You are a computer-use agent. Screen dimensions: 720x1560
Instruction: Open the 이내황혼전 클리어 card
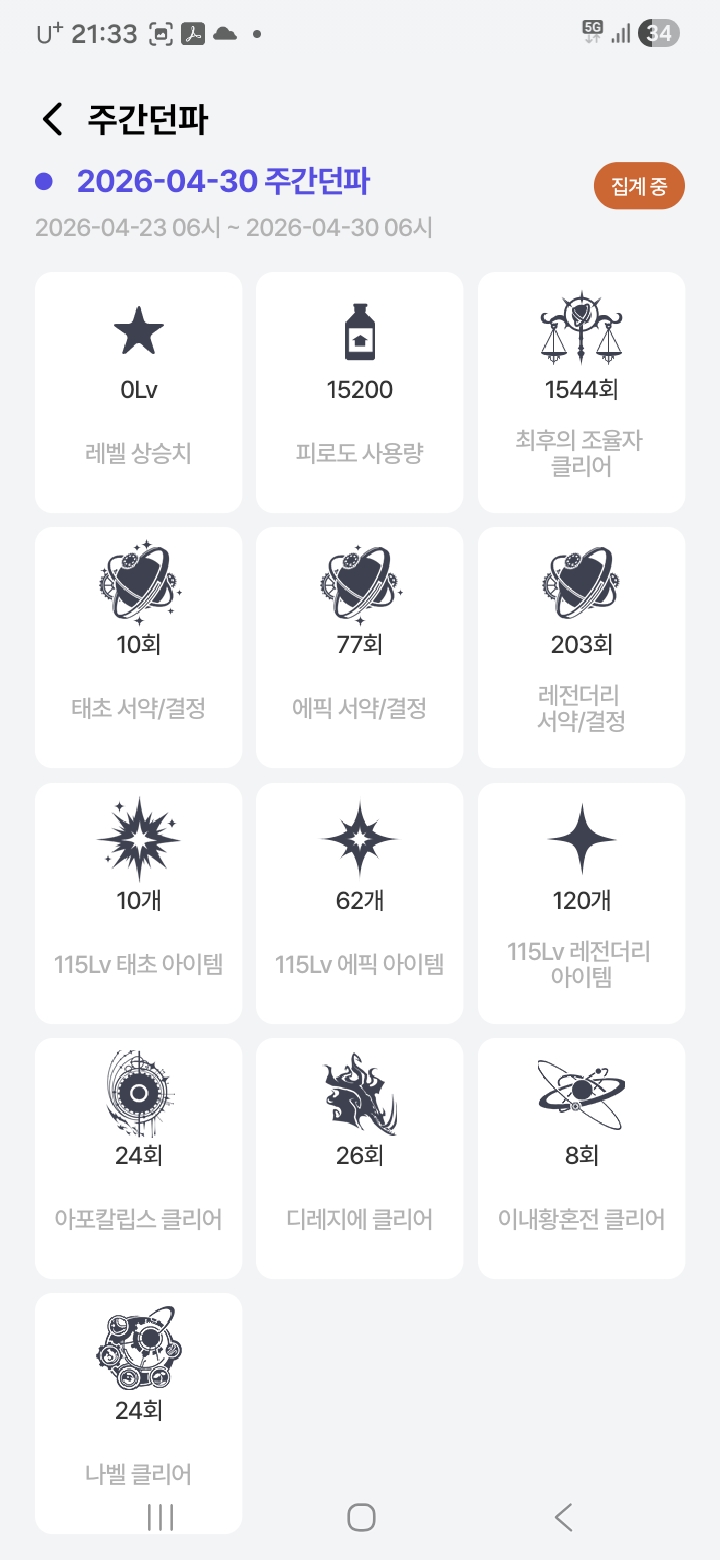pyautogui.click(x=581, y=1158)
